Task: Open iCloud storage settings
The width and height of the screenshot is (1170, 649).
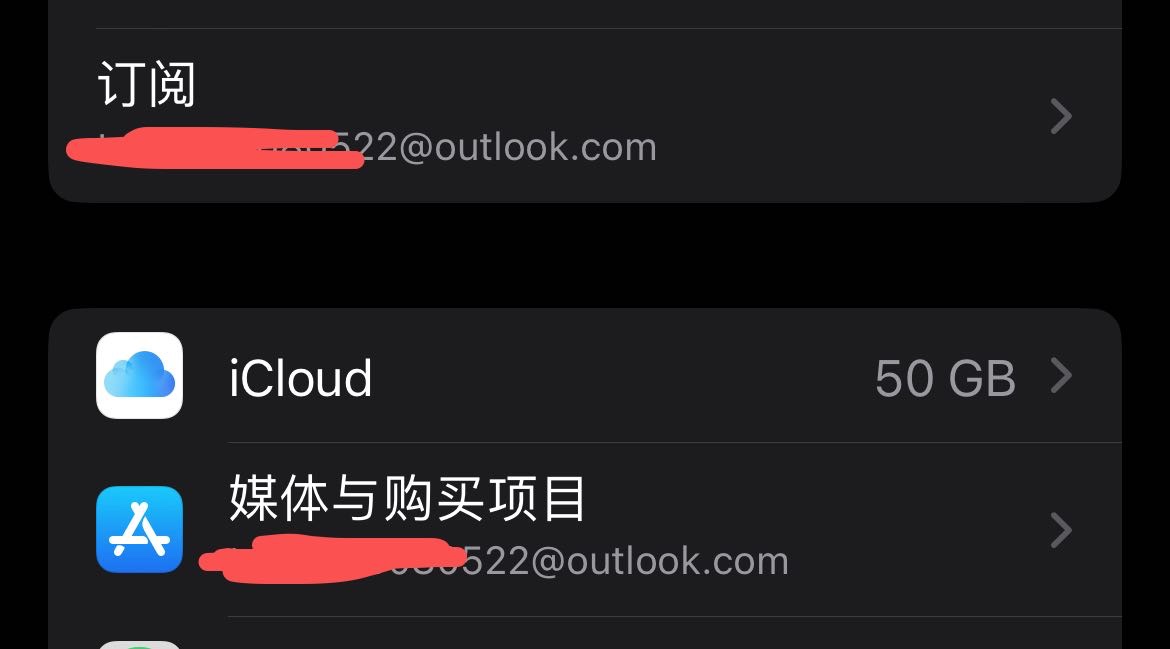Action: click(584, 377)
